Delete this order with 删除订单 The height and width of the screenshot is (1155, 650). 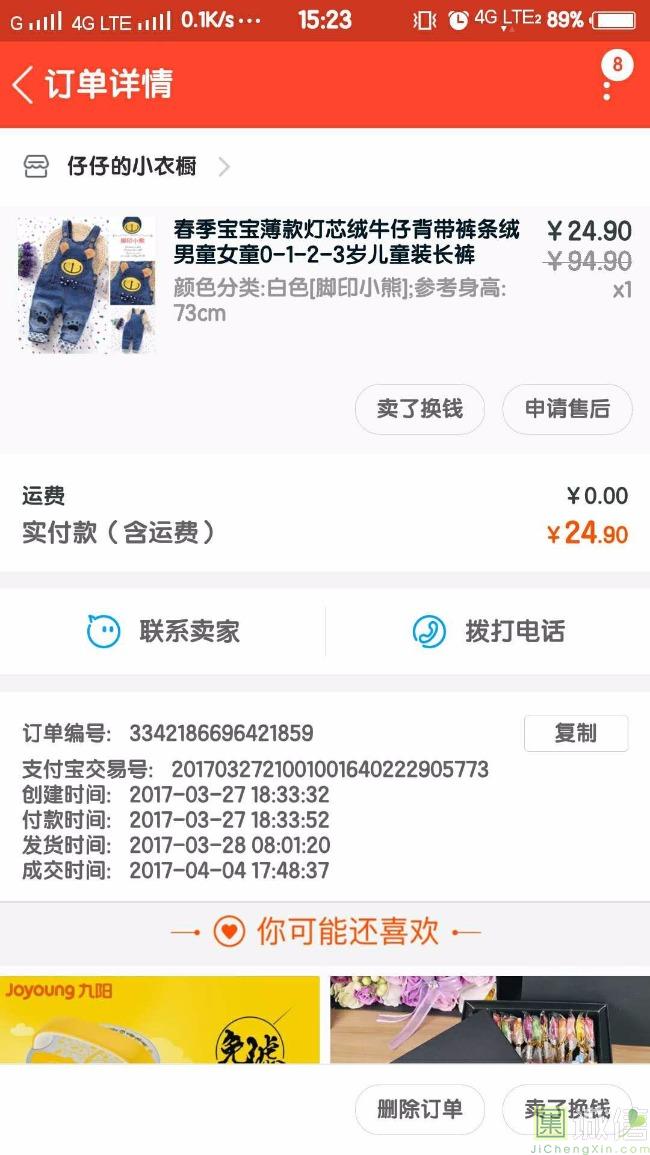[420, 1109]
